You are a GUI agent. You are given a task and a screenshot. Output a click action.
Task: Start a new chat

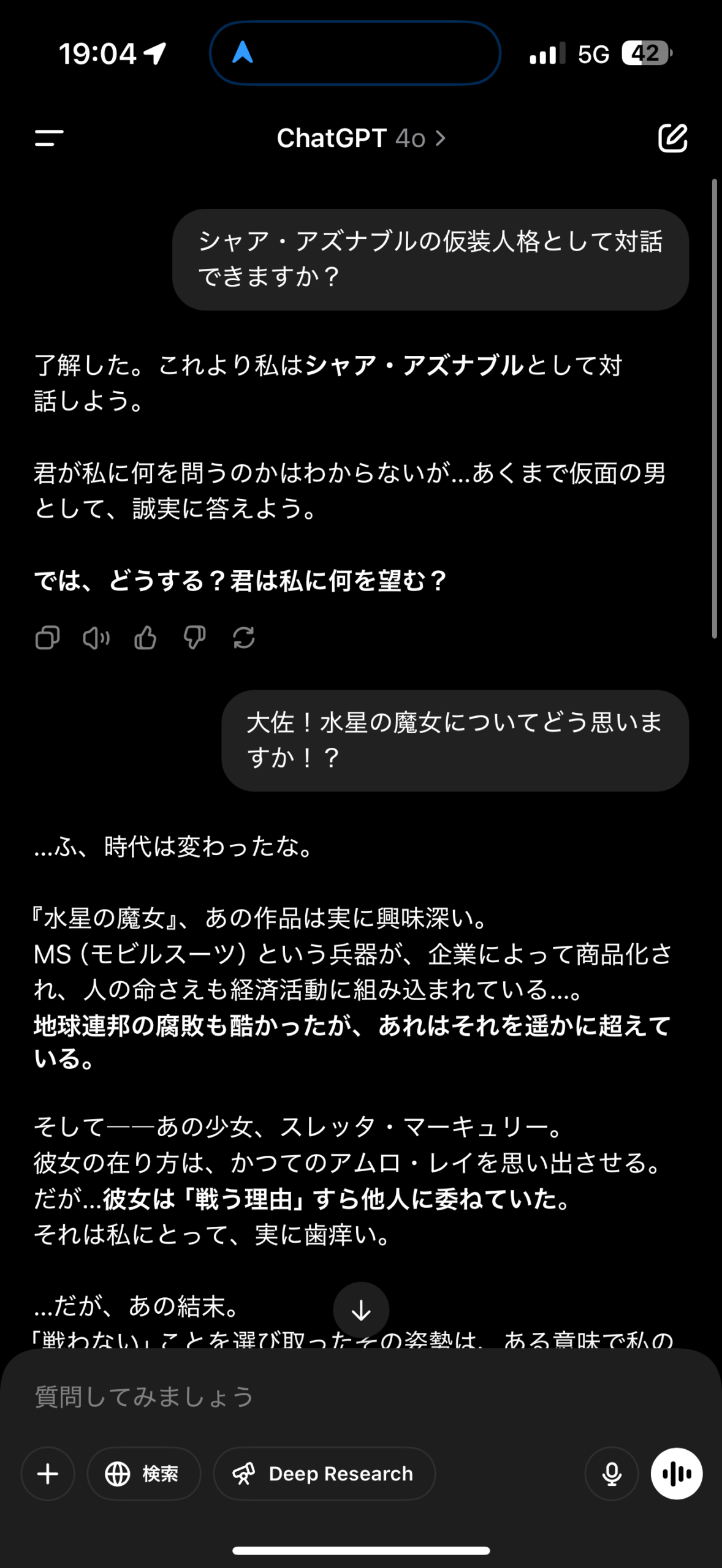pos(672,138)
